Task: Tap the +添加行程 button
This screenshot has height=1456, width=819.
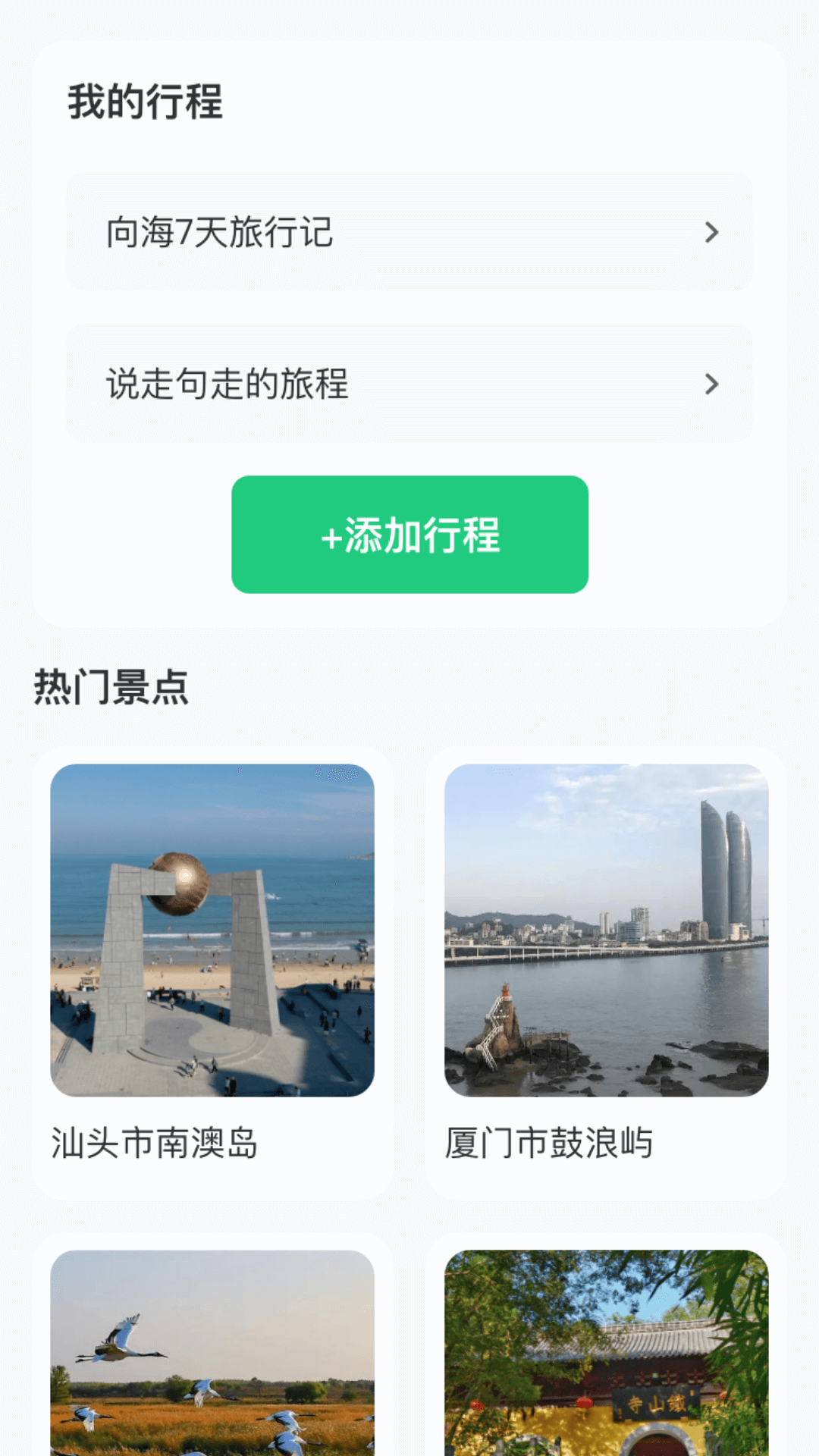Action: (409, 535)
